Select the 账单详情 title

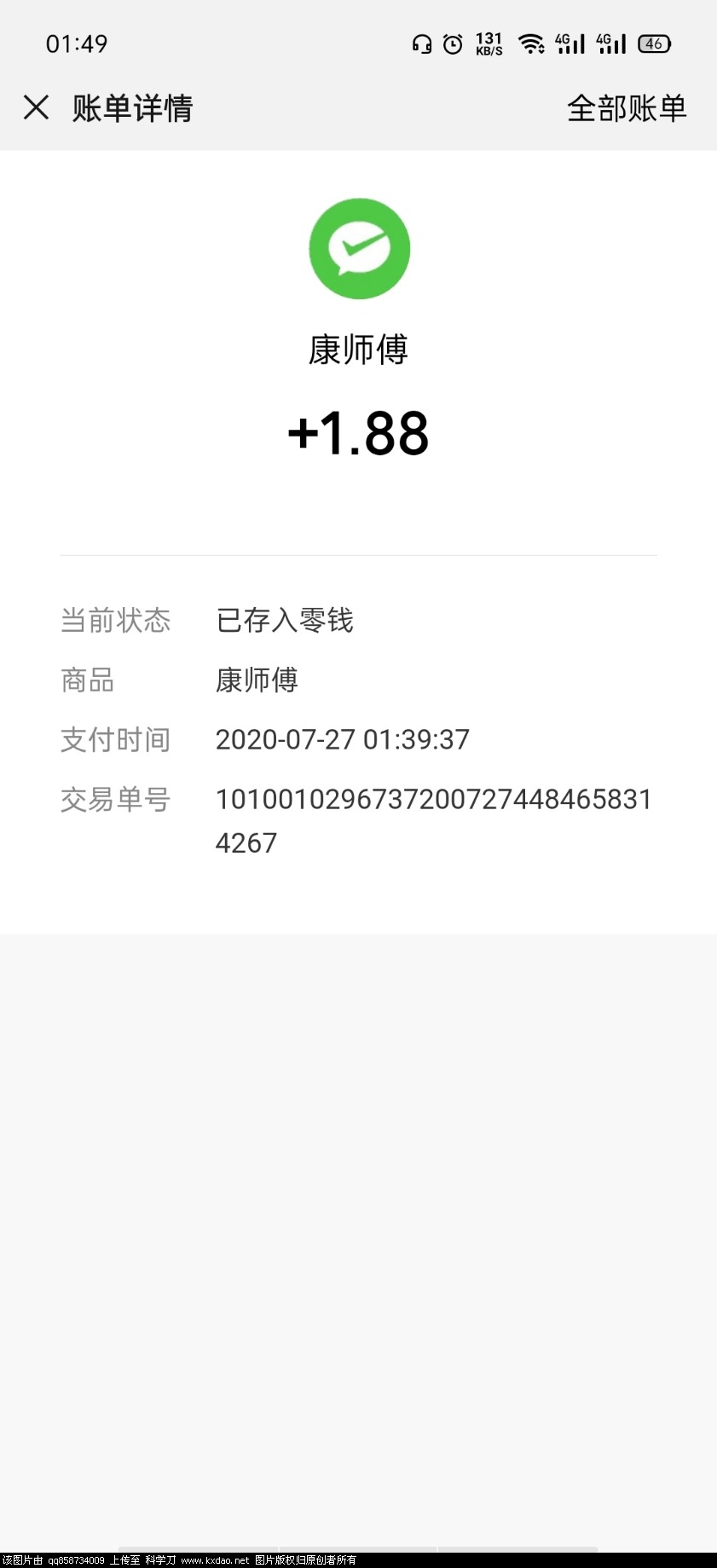tap(132, 109)
